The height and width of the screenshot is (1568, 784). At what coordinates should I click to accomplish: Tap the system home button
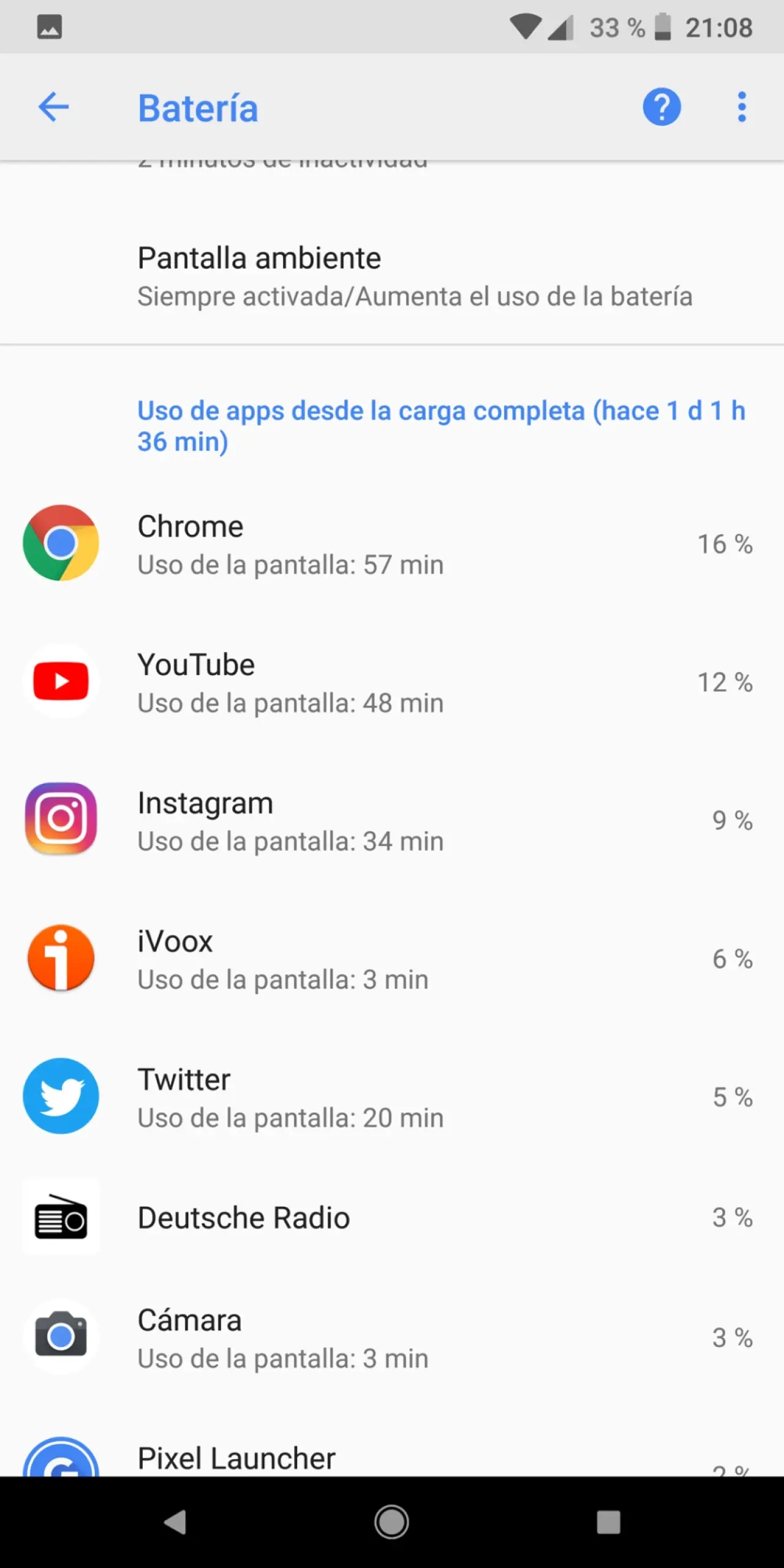pyautogui.click(x=392, y=1522)
